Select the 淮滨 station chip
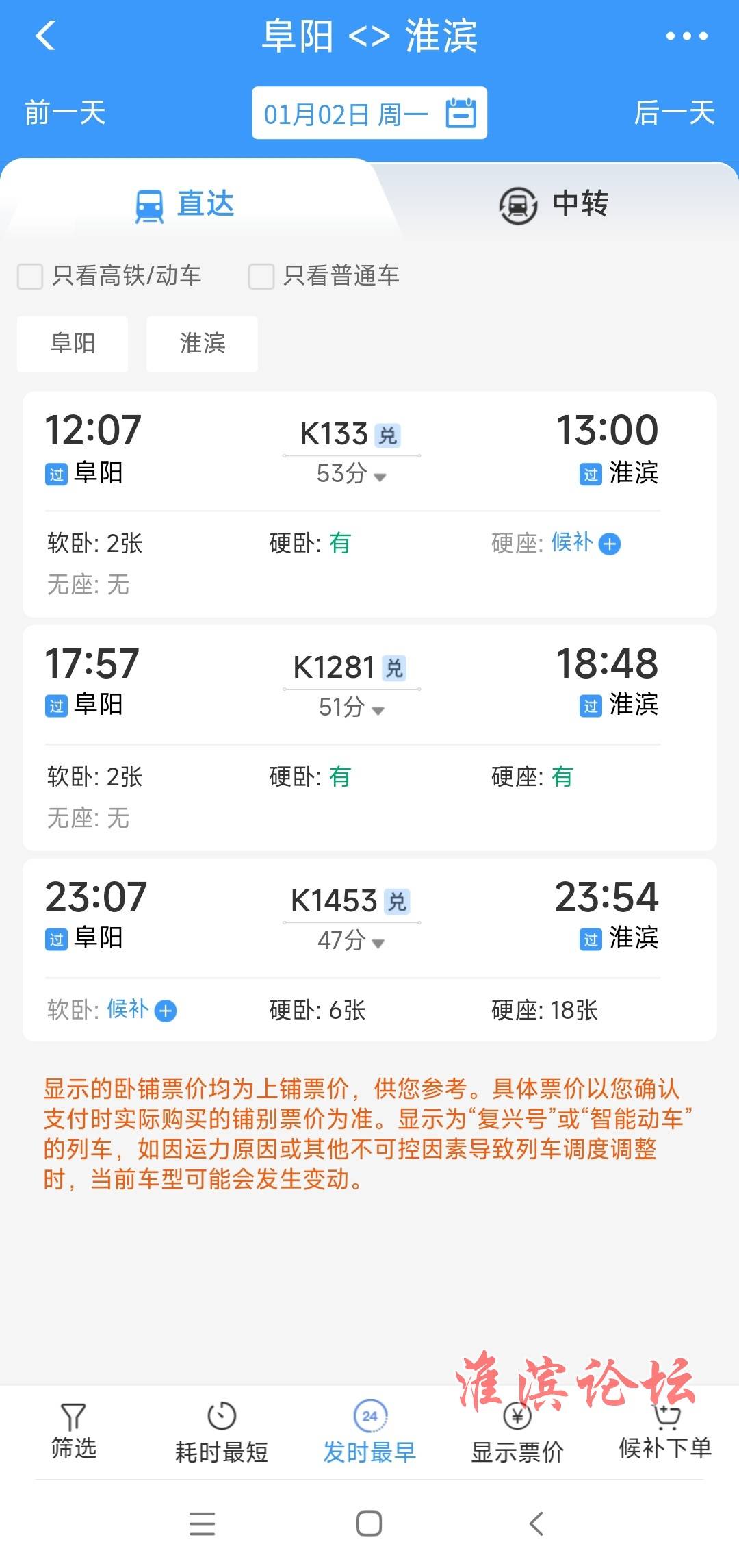 (x=202, y=344)
